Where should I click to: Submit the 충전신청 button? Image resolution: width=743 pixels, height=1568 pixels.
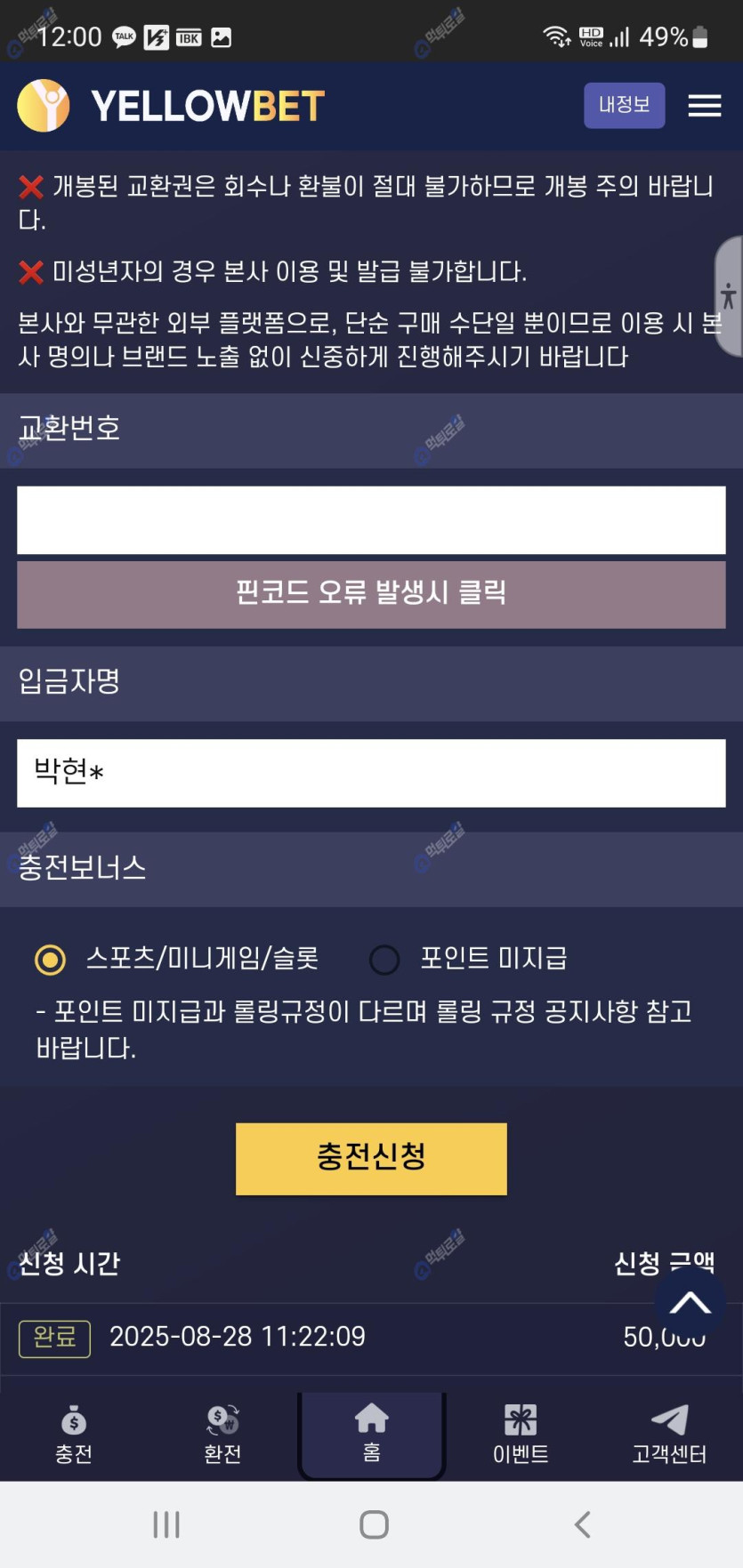[371, 1158]
